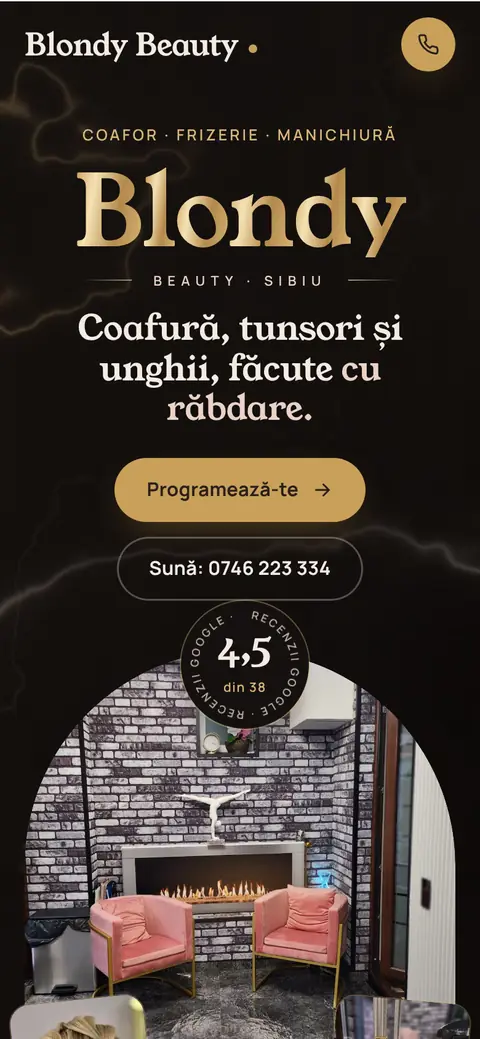
Task: Tap the gold phone call icon
Action: (428, 44)
